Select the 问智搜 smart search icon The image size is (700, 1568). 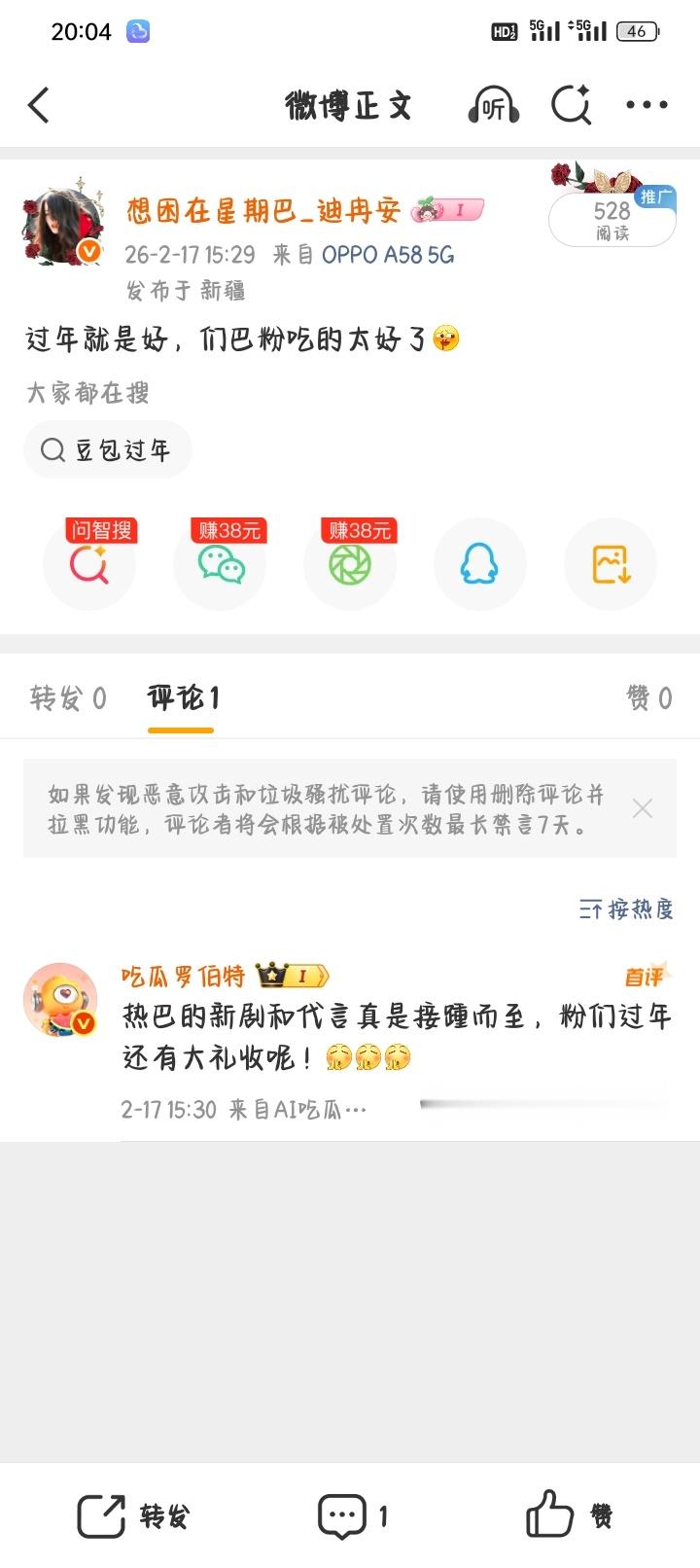(89, 564)
